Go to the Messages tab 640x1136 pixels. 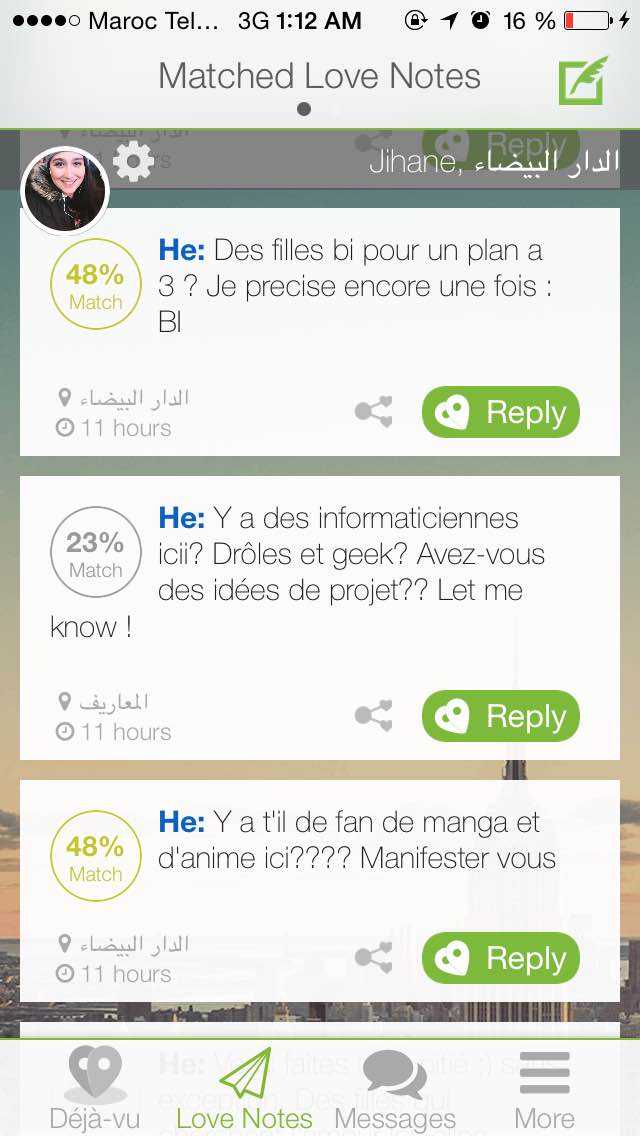(395, 1090)
